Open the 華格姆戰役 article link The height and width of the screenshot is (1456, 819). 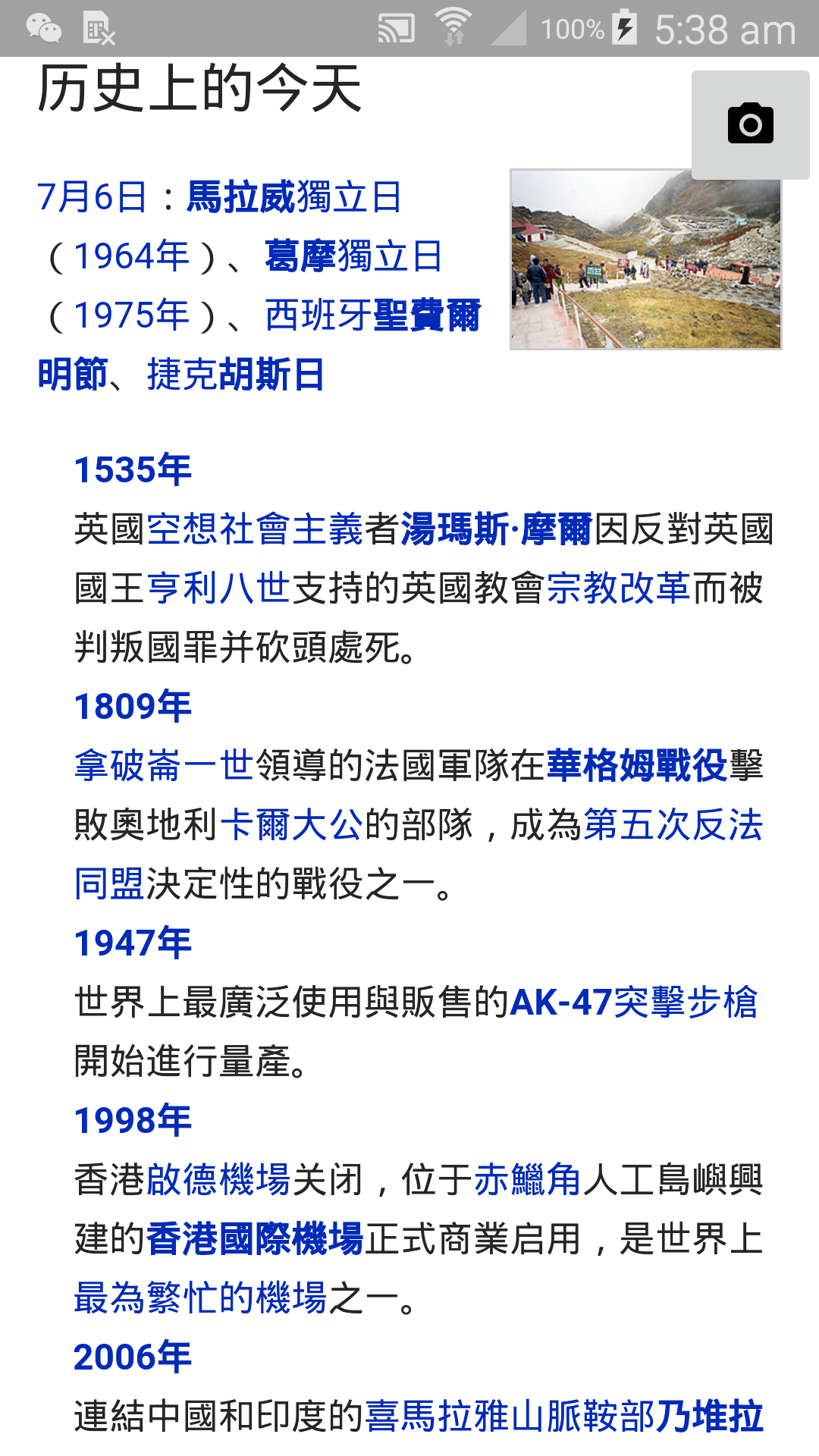click(636, 765)
